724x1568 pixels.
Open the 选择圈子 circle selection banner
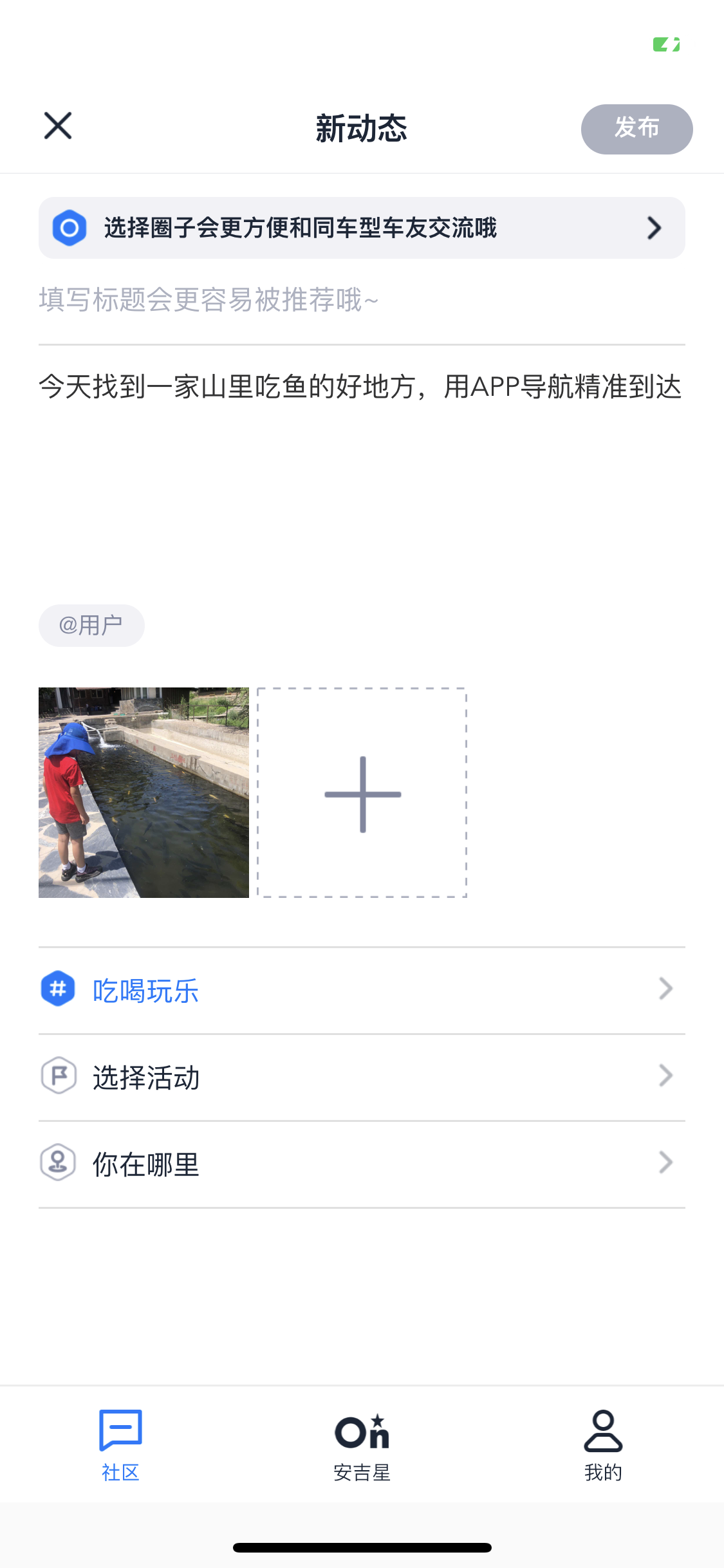click(362, 228)
